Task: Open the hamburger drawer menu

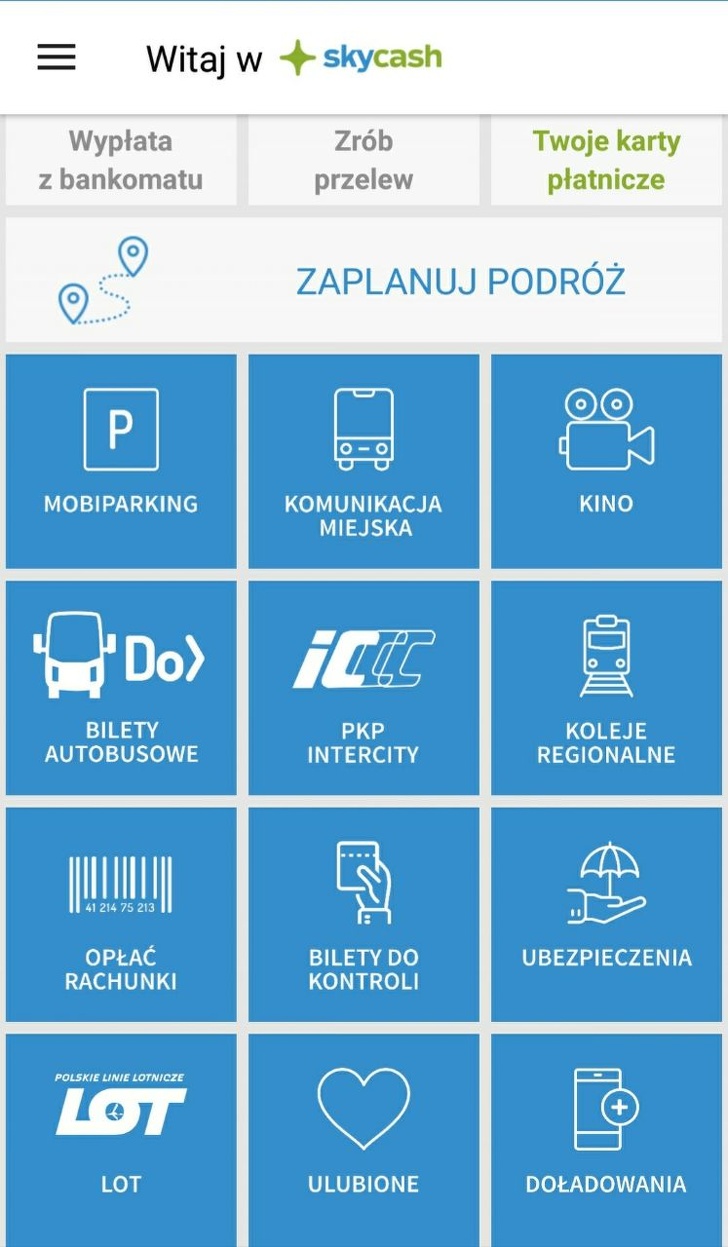Action: (56, 58)
